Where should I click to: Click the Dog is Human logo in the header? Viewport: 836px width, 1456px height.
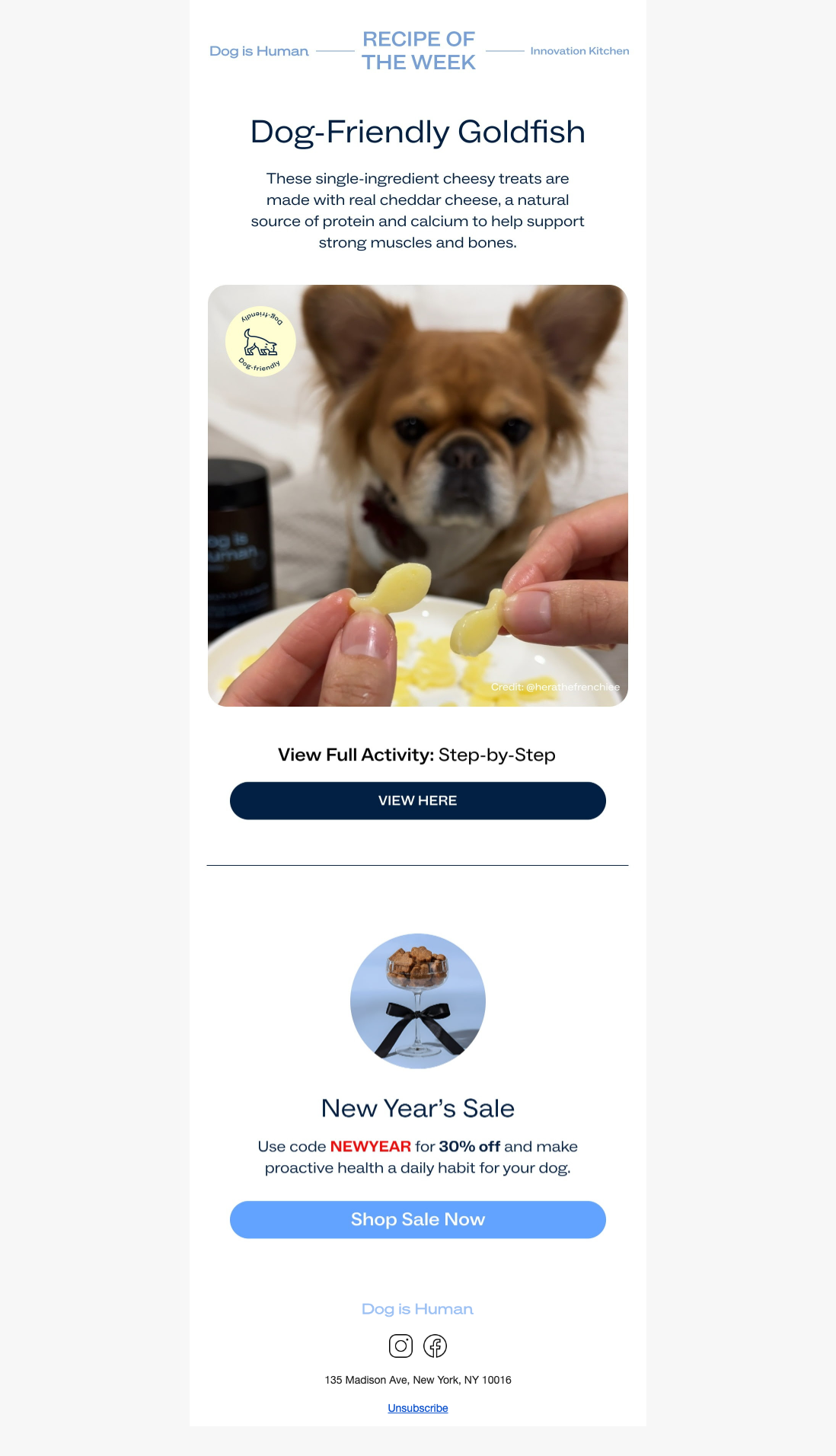[259, 51]
